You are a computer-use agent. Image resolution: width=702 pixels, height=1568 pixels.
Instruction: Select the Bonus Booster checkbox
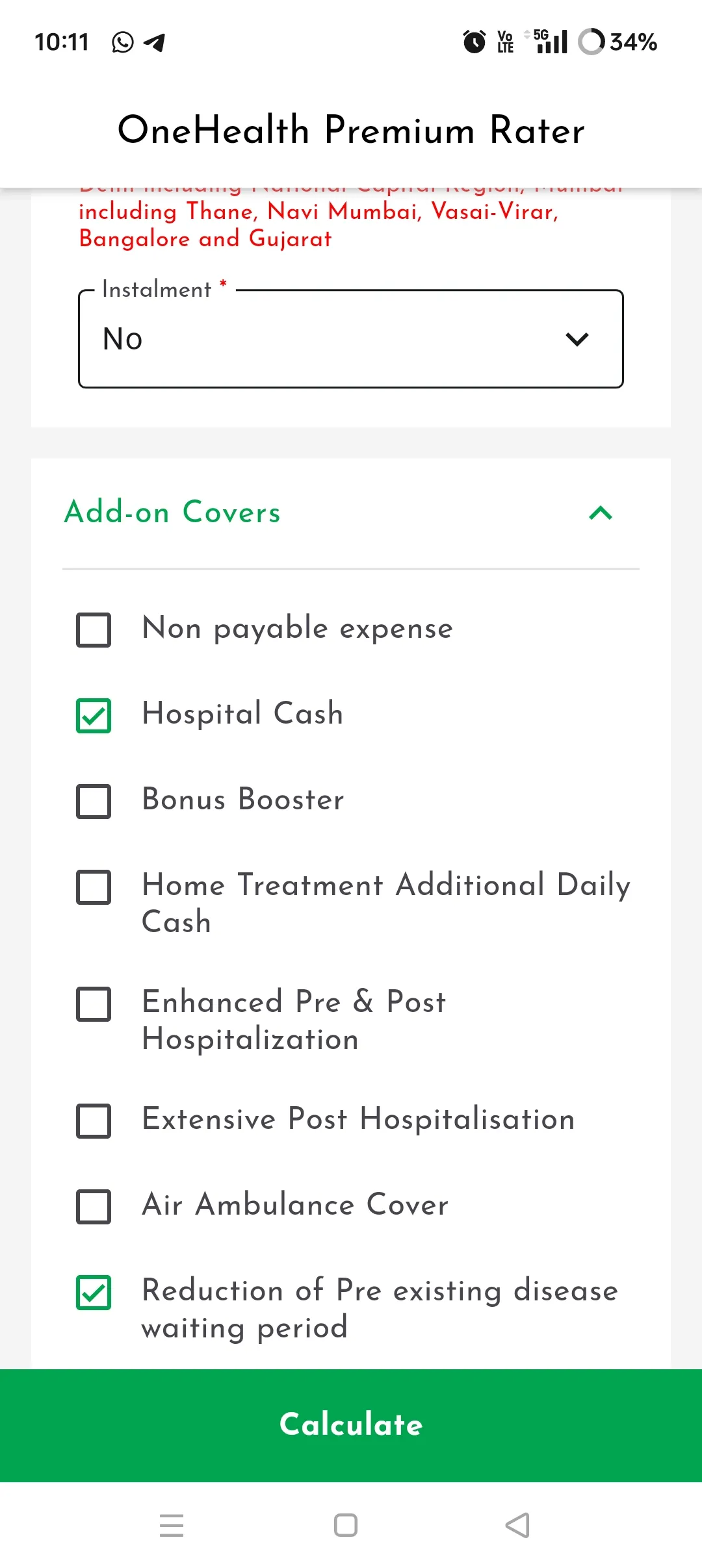(94, 801)
